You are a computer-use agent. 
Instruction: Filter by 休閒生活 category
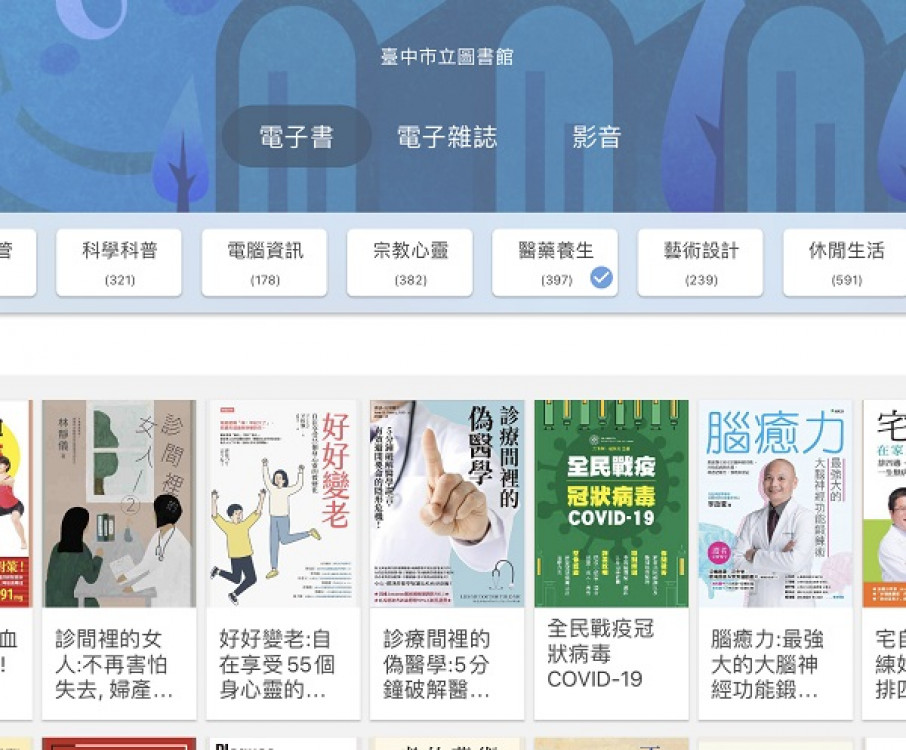845,262
